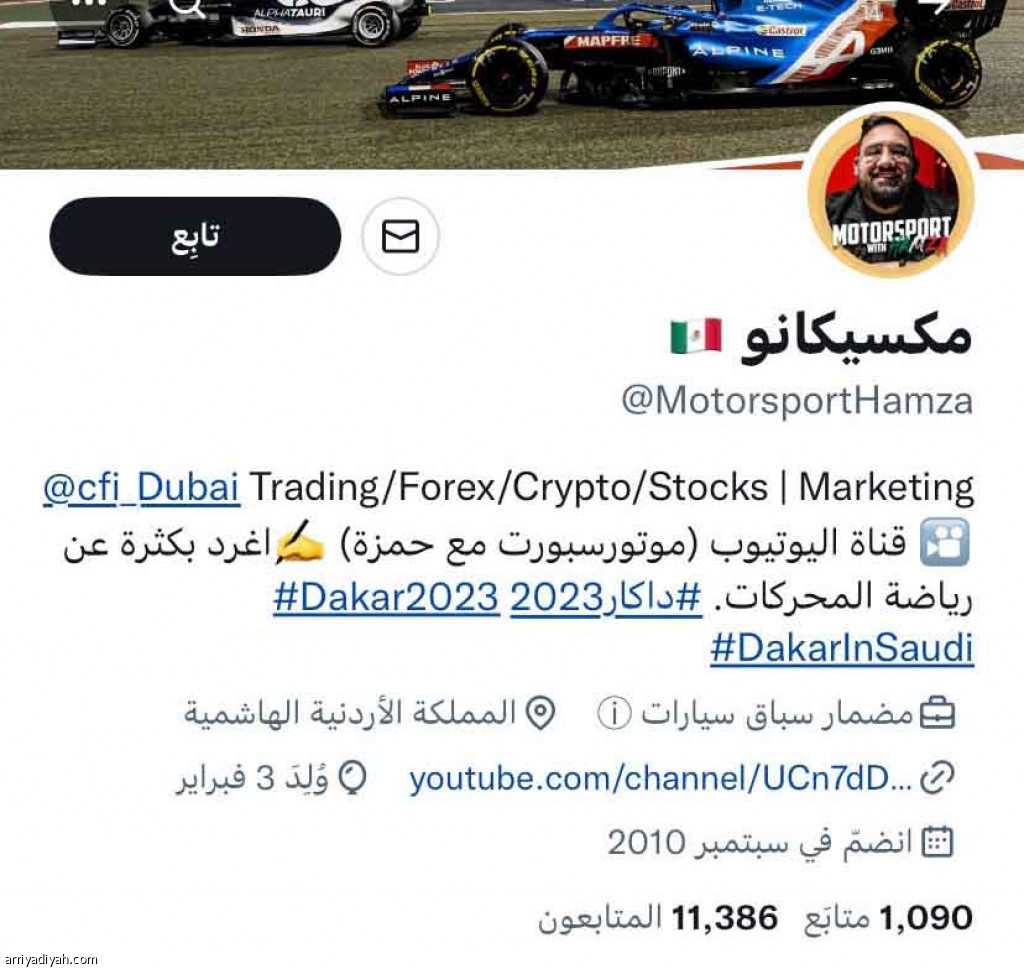Open the #Dakar2023 hashtag
Screen dimensions: 1024x969
[386, 597]
